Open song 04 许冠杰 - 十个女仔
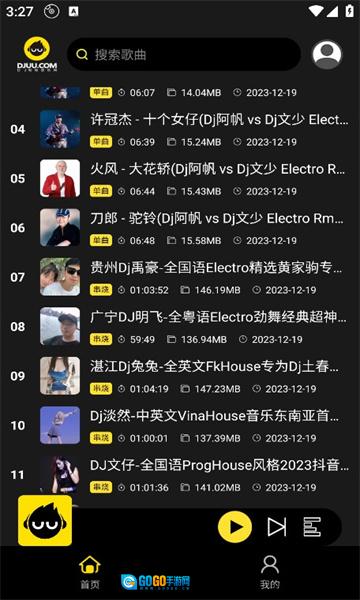Viewport: 360px width, 600px height. pyautogui.click(x=180, y=130)
